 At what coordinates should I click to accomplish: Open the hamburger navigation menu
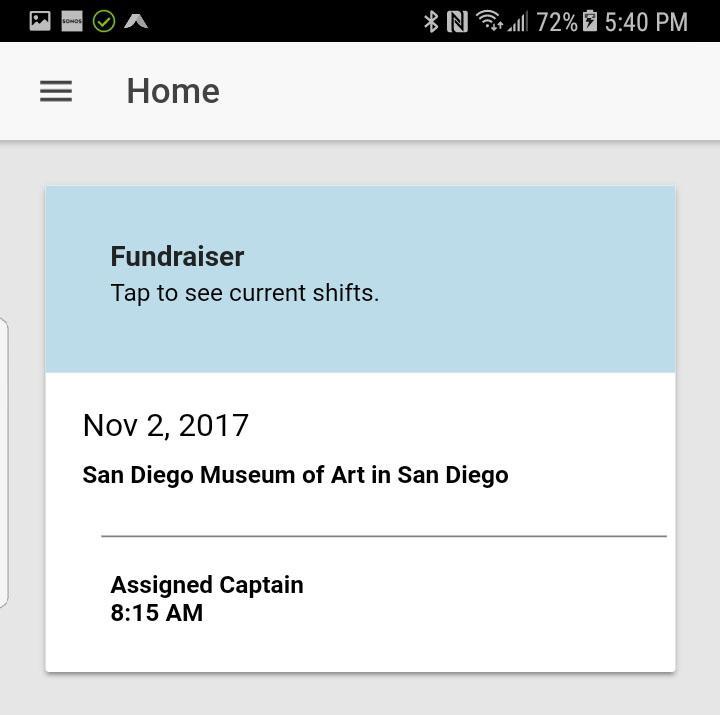(56, 91)
